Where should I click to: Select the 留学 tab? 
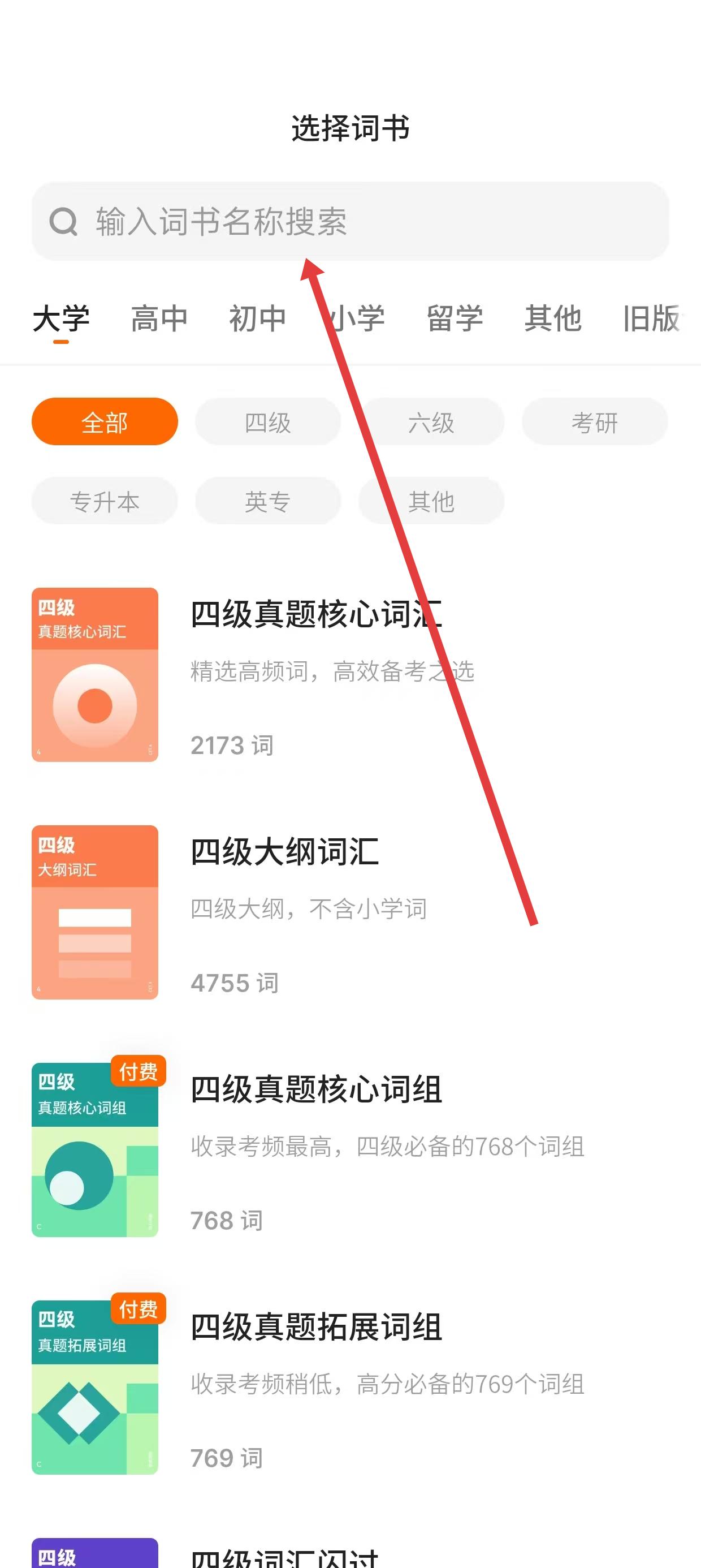pyautogui.click(x=455, y=318)
